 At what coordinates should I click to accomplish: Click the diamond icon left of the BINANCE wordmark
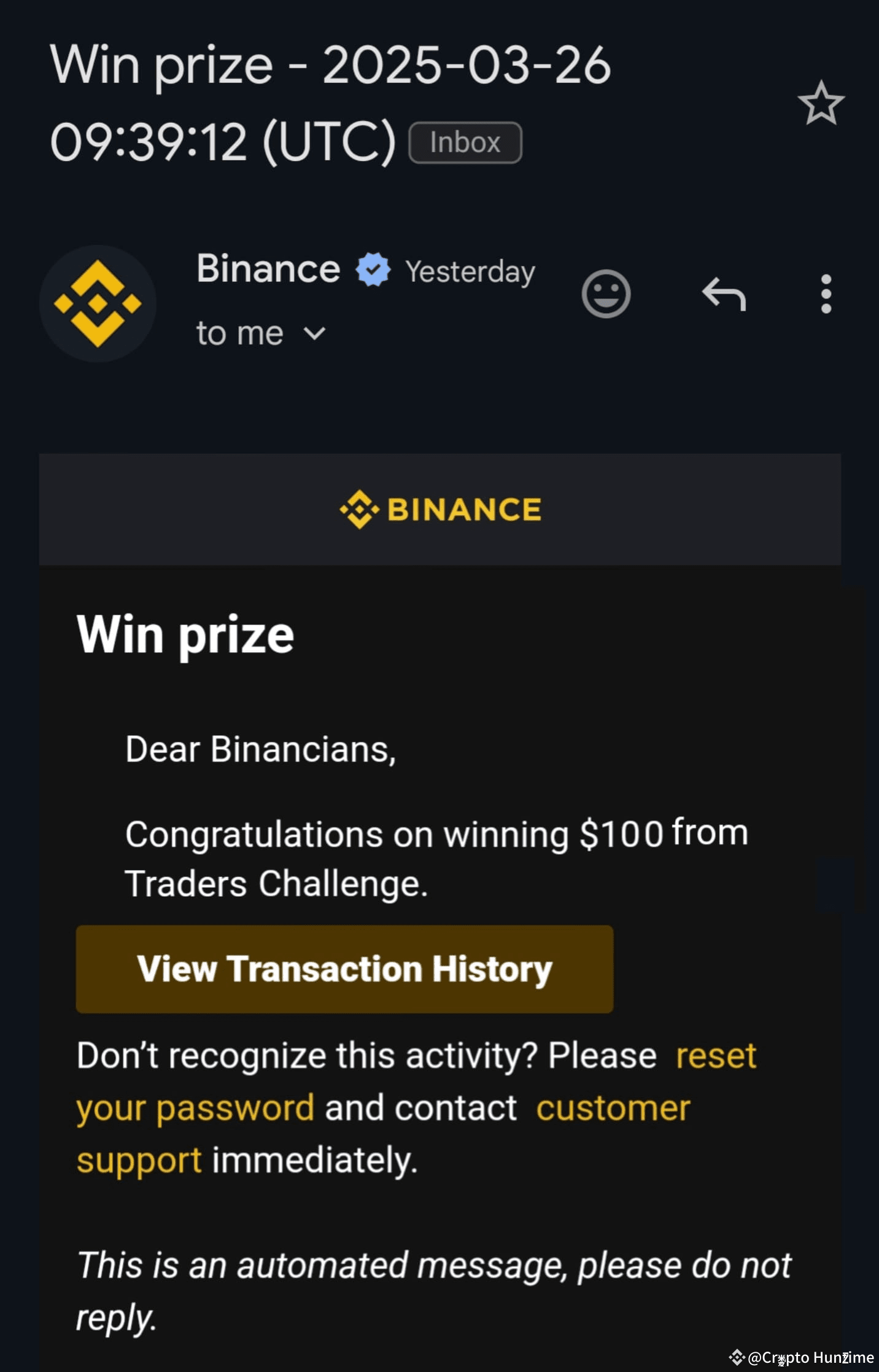click(358, 509)
